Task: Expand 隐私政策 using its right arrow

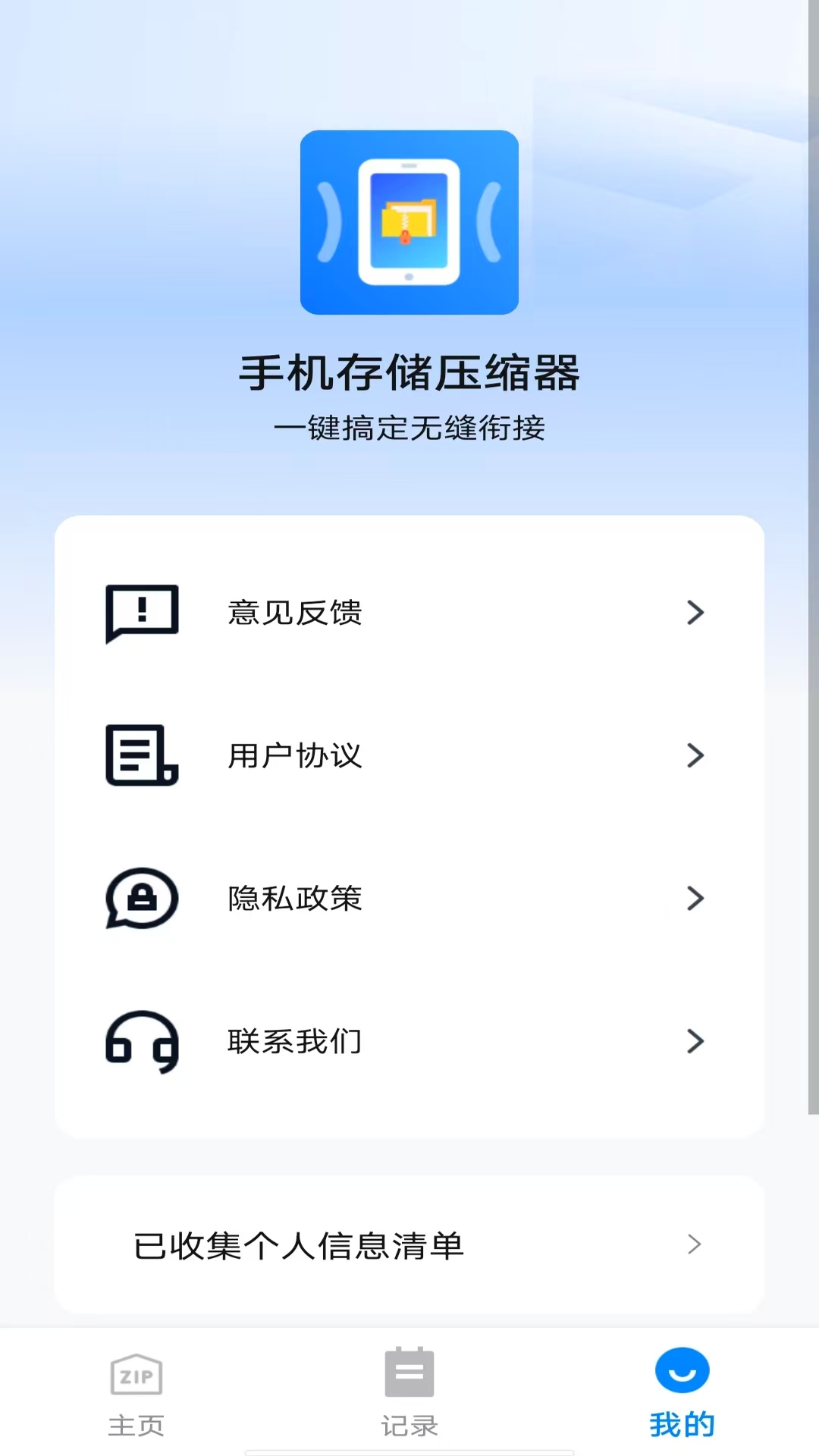Action: pyautogui.click(x=695, y=899)
